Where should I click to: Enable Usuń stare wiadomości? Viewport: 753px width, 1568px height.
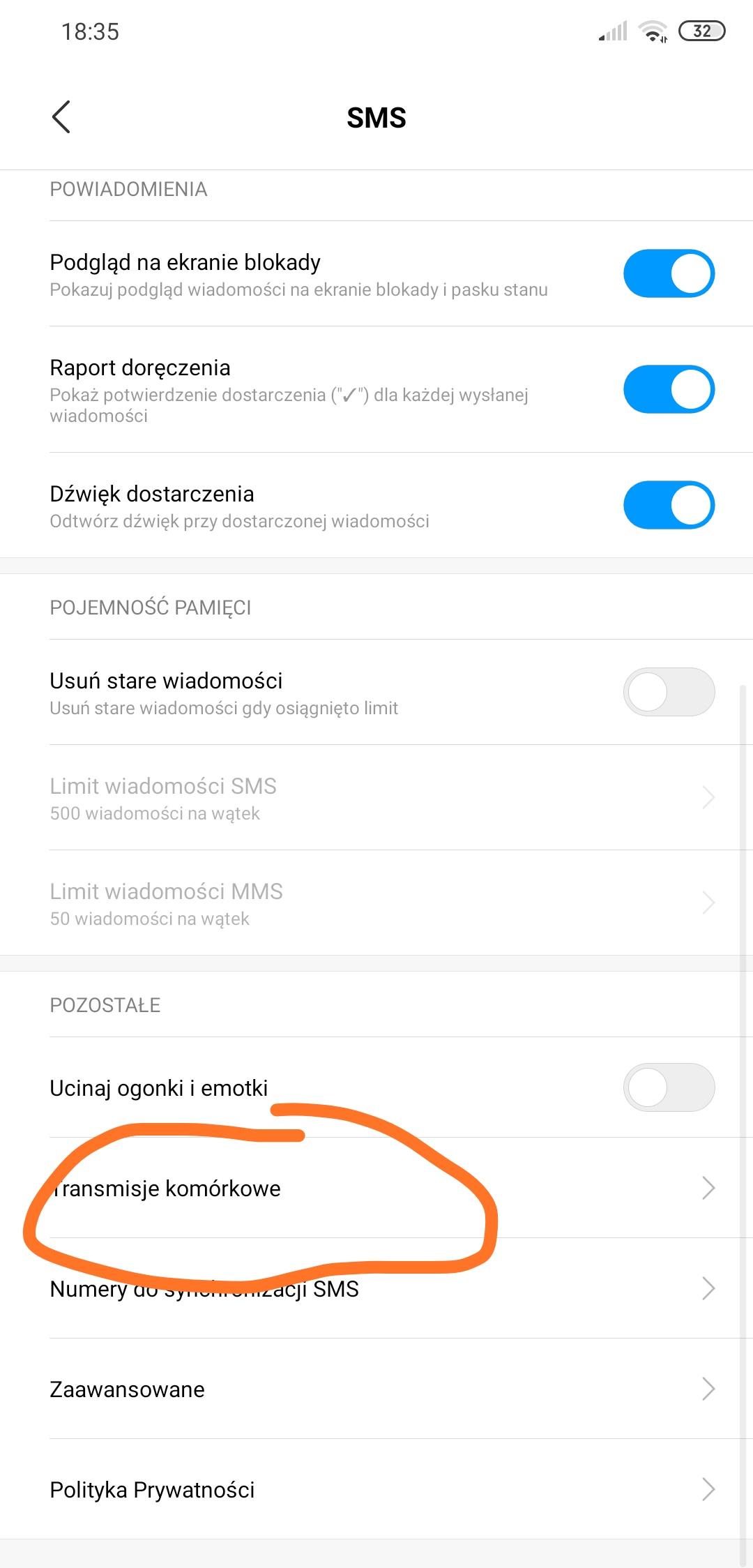[x=668, y=692]
